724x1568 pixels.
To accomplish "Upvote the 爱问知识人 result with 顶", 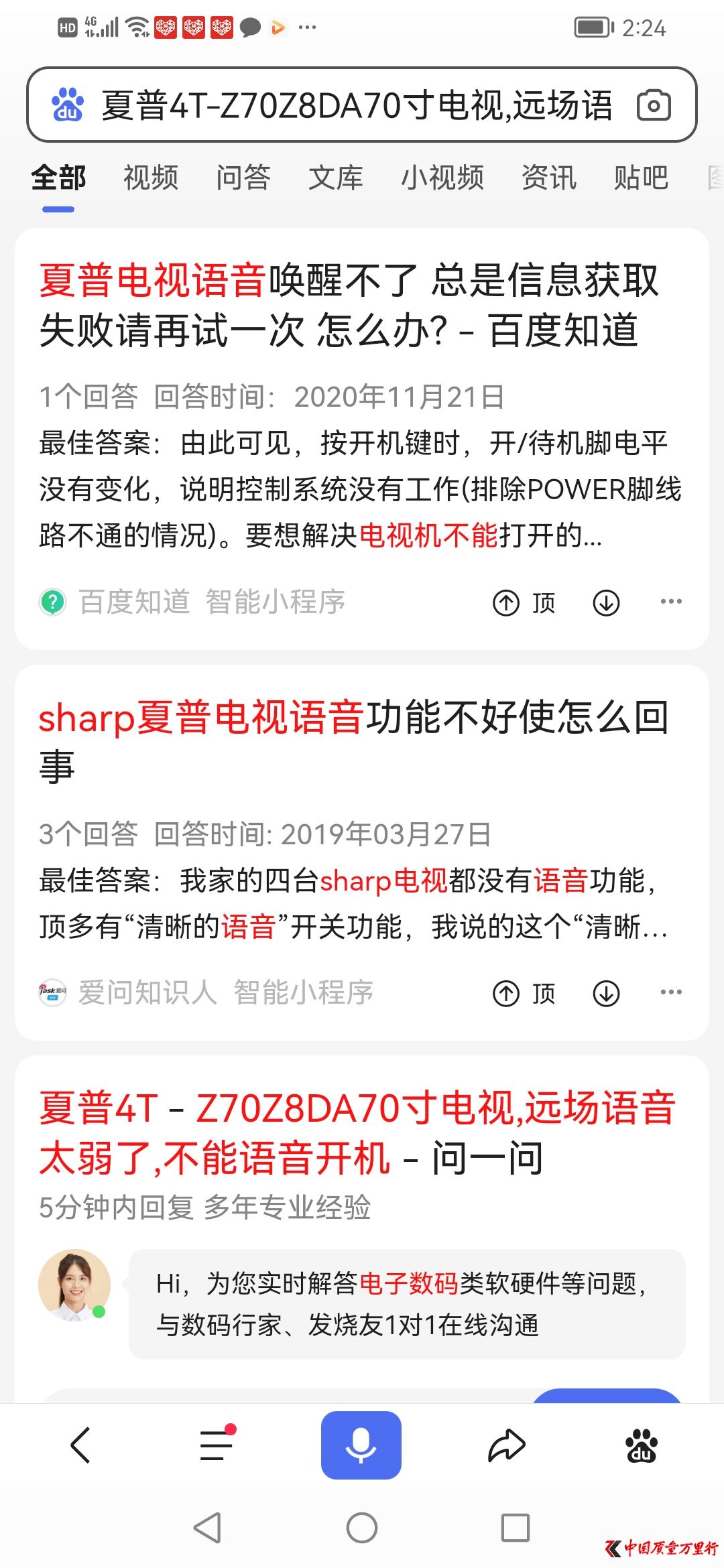I will (x=524, y=993).
